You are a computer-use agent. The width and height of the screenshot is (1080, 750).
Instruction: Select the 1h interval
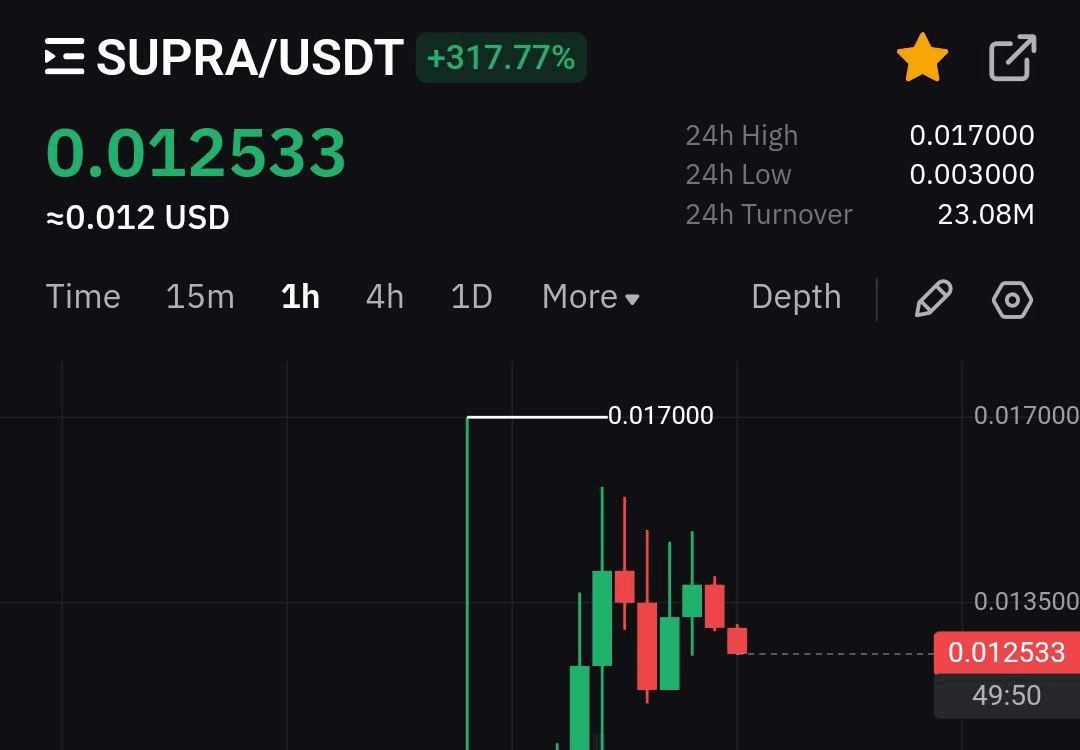click(300, 297)
